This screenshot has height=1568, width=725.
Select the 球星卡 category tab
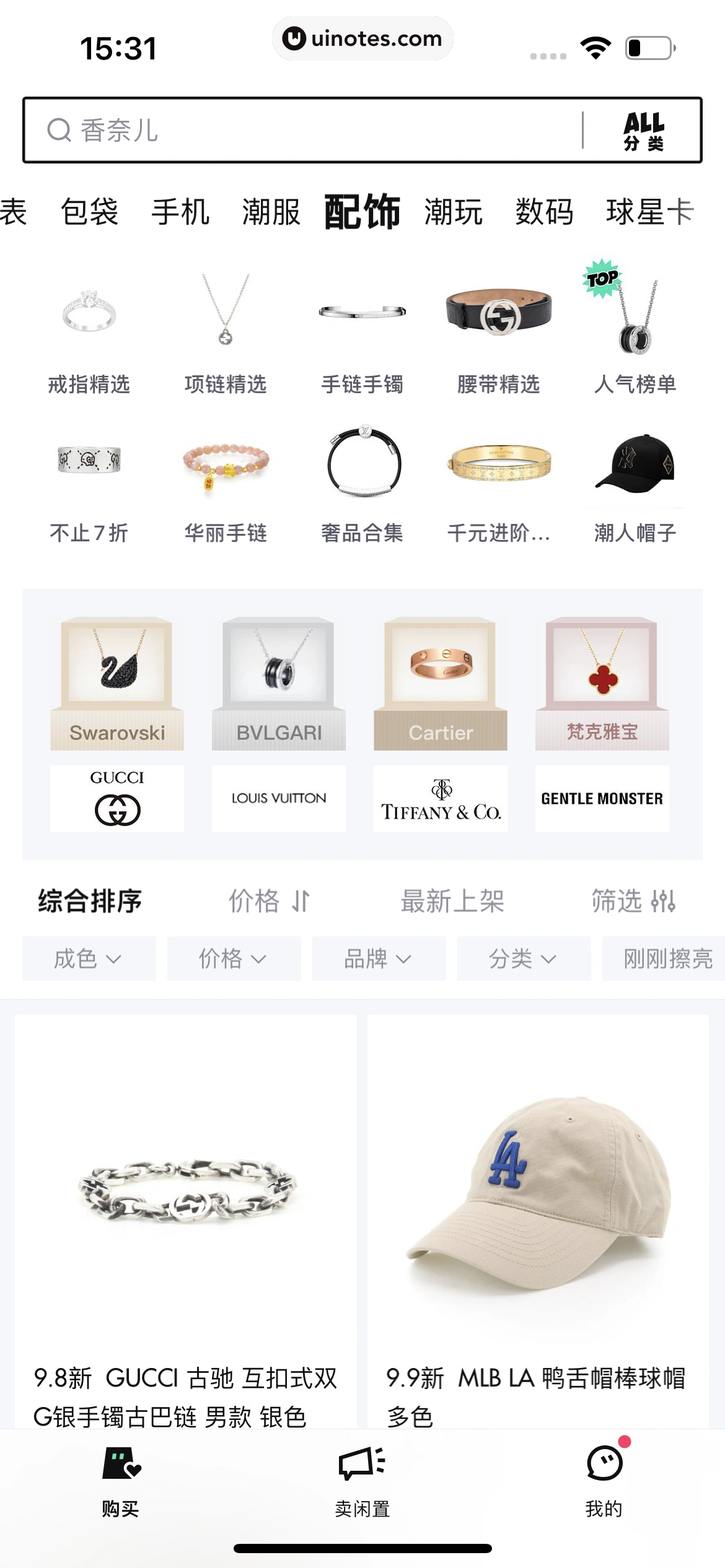pyautogui.click(x=649, y=212)
